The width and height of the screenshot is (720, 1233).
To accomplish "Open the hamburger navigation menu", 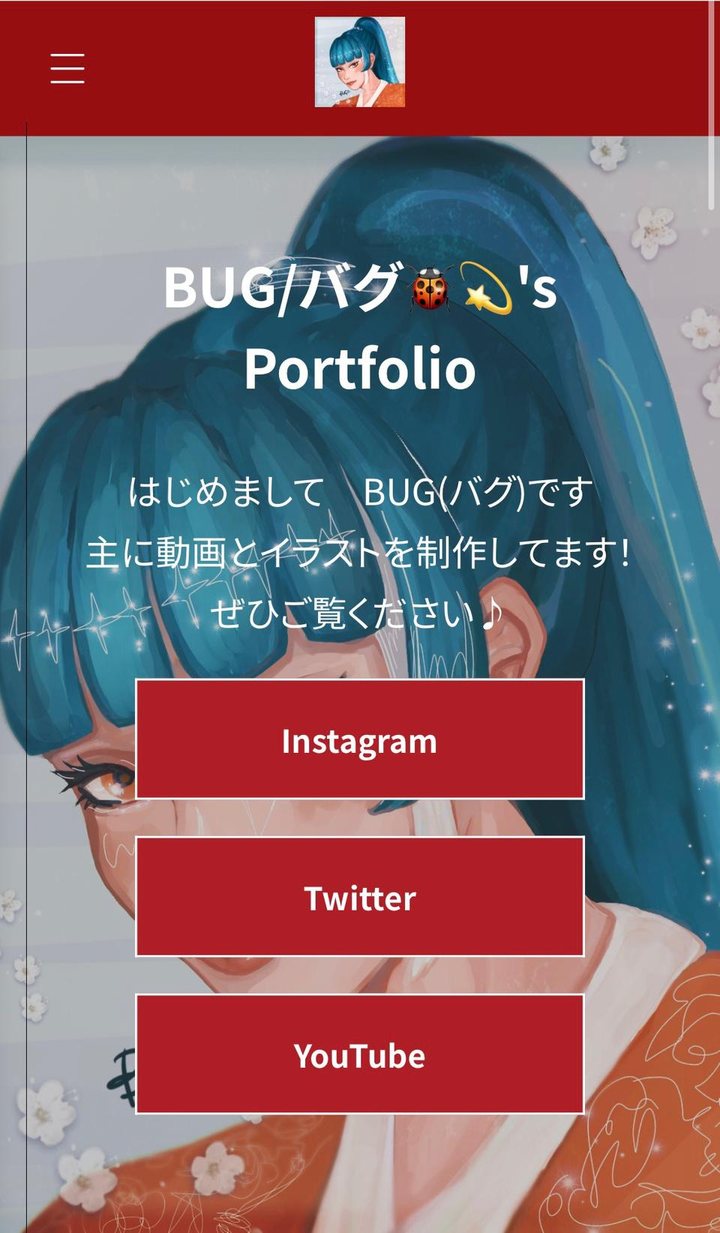I will pos(67,68).
